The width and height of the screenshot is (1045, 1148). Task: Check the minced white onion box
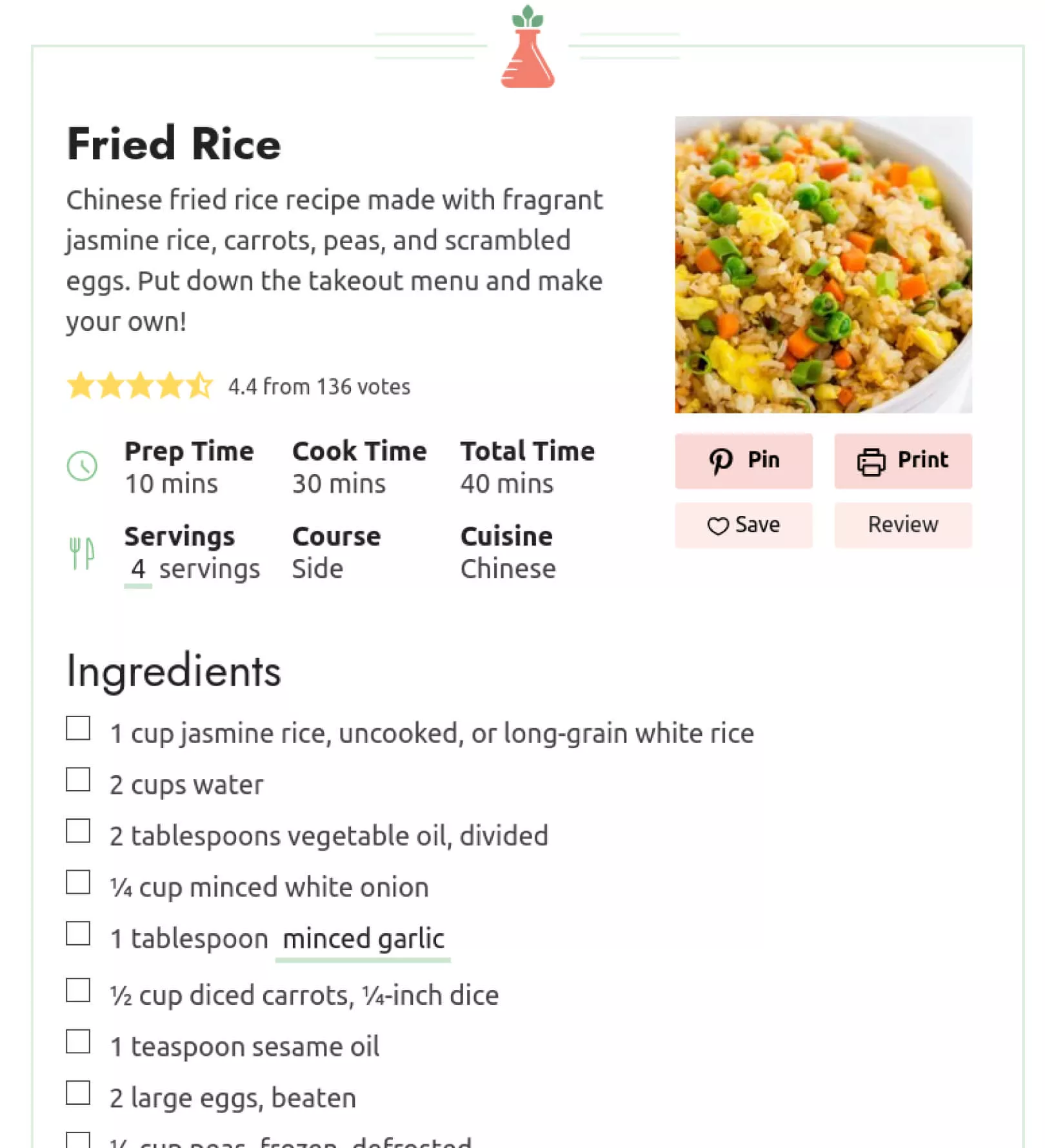[x=78, y=882]
